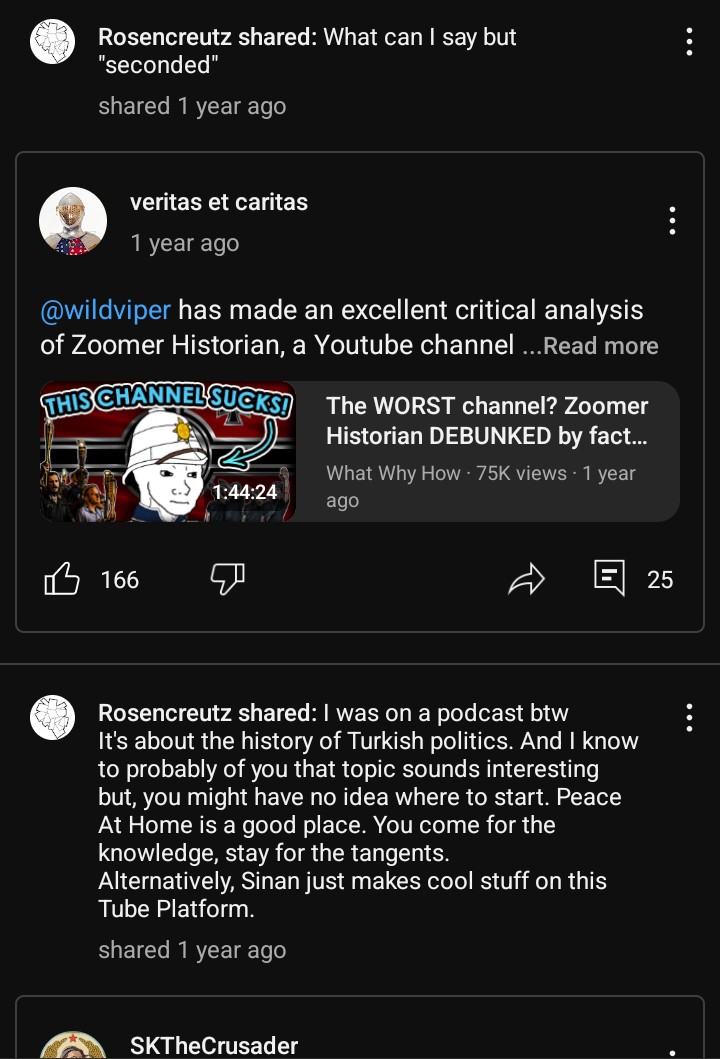Viewport: 720px width, 1059px height.
Task: Open overflow menu on veritas et caritas post
Action: tap(672, 221)
